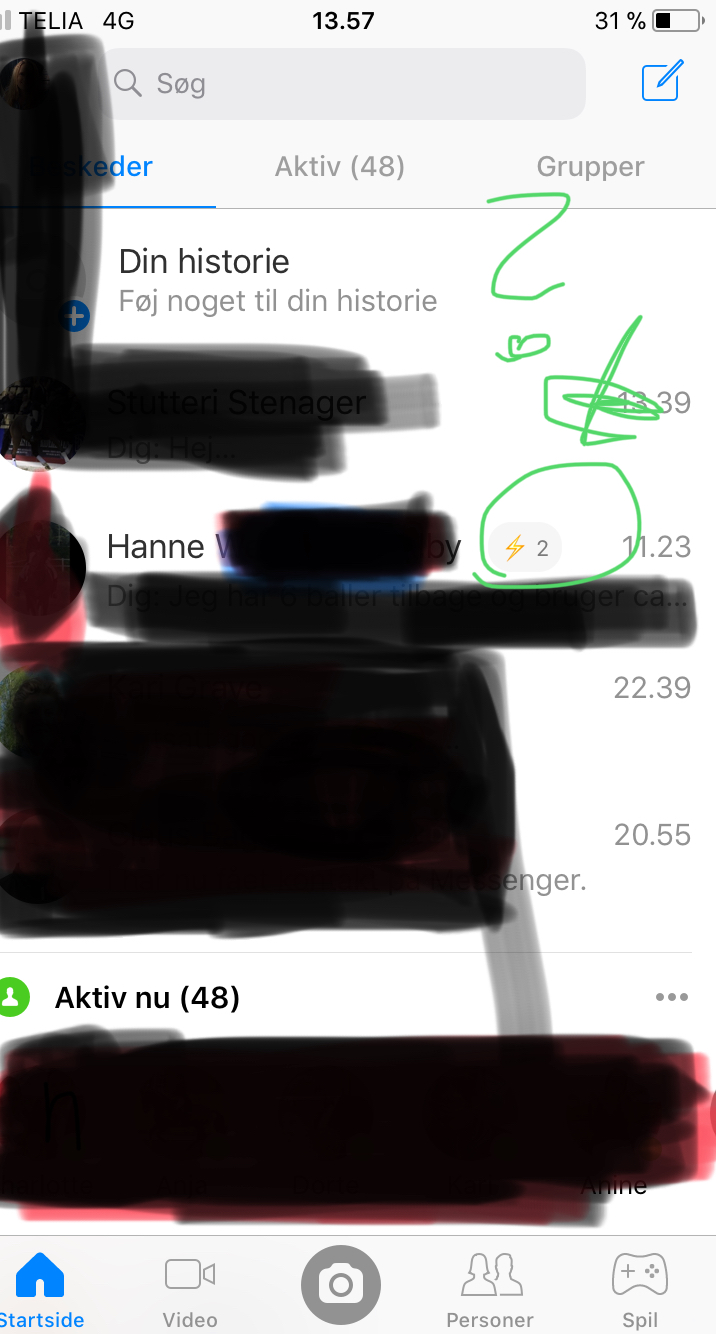Go to the Video tab

[190, 1289]
